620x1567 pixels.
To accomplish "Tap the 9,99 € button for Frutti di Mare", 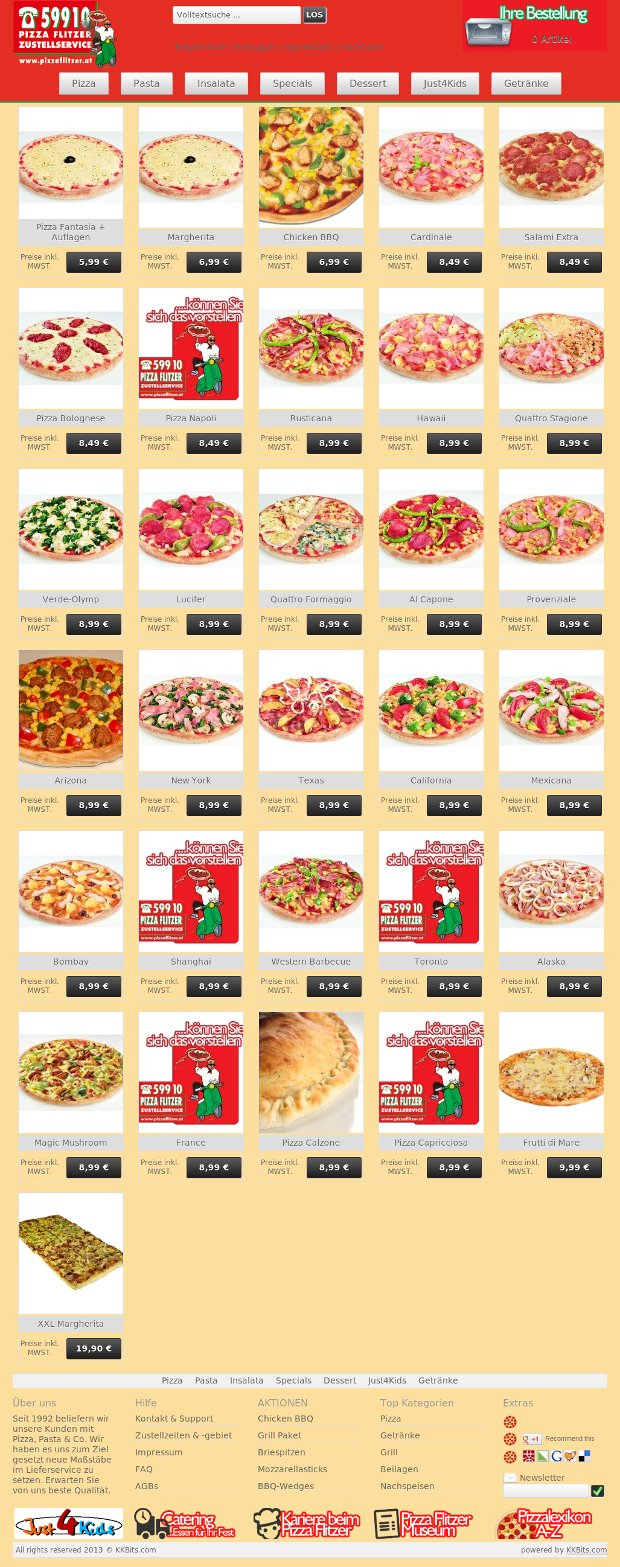I will [574, 1167].
